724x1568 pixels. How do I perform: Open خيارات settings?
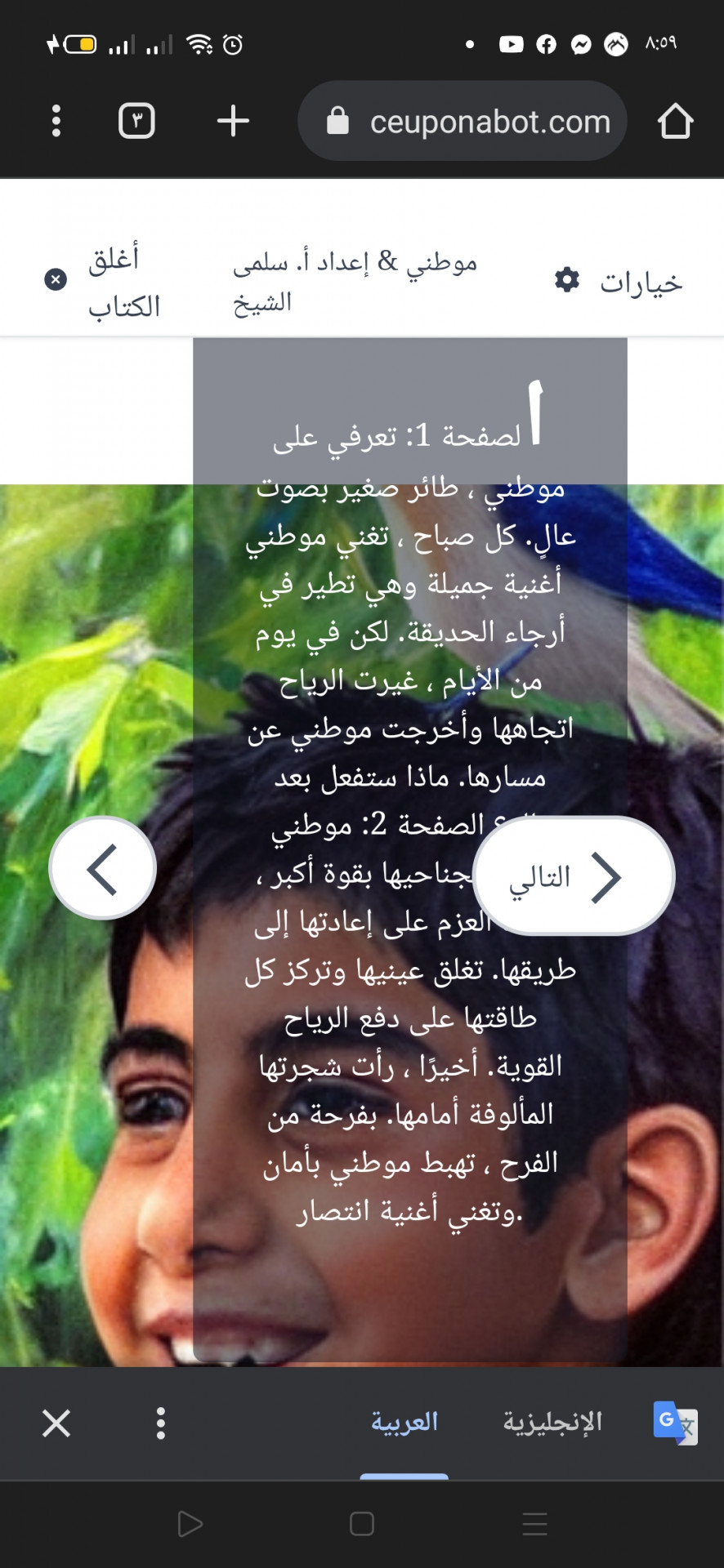[x=618, y=281]
